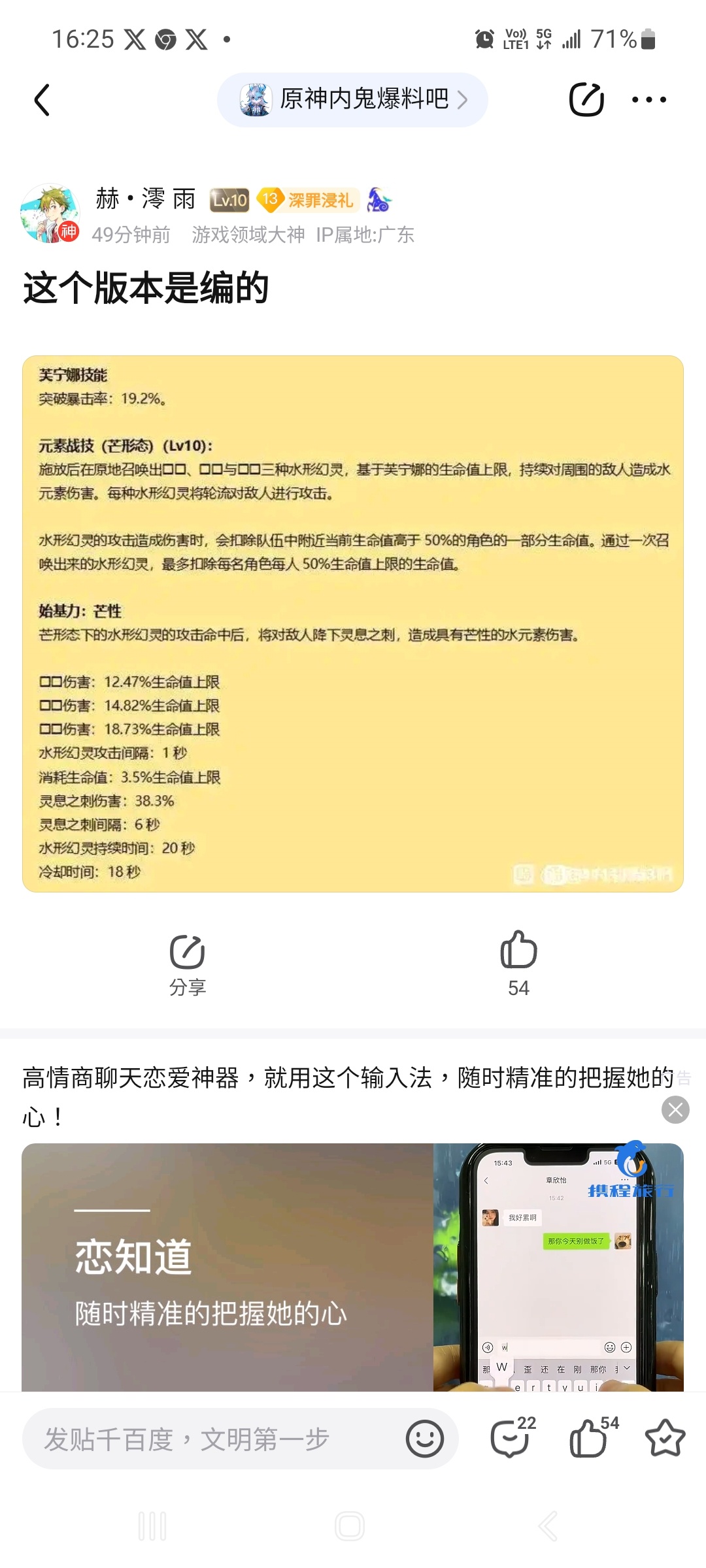Go back from this post
This screenshot has height=1568, width=706.
42,100
